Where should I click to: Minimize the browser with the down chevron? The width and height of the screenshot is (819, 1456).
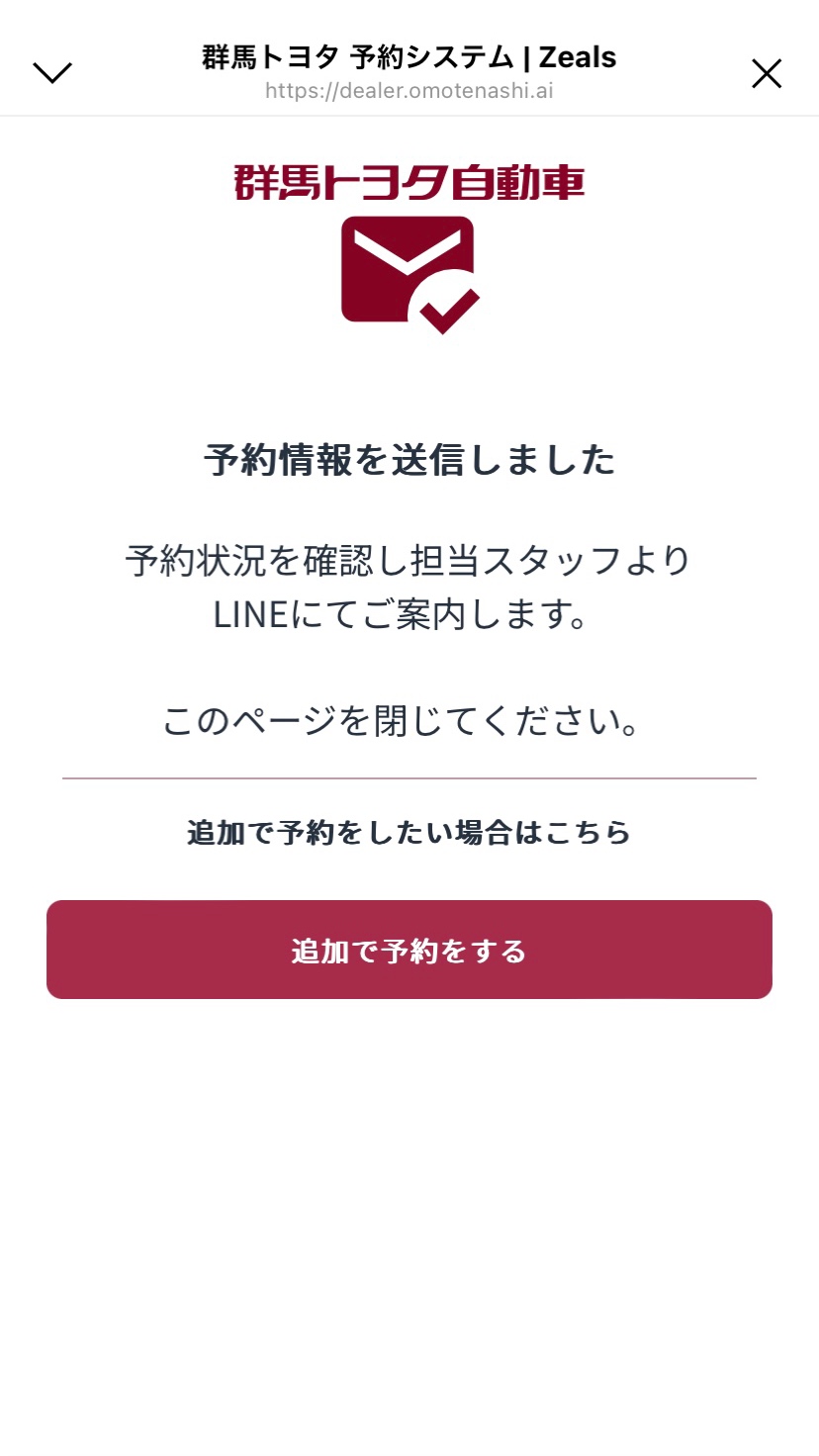click(52, 72)
